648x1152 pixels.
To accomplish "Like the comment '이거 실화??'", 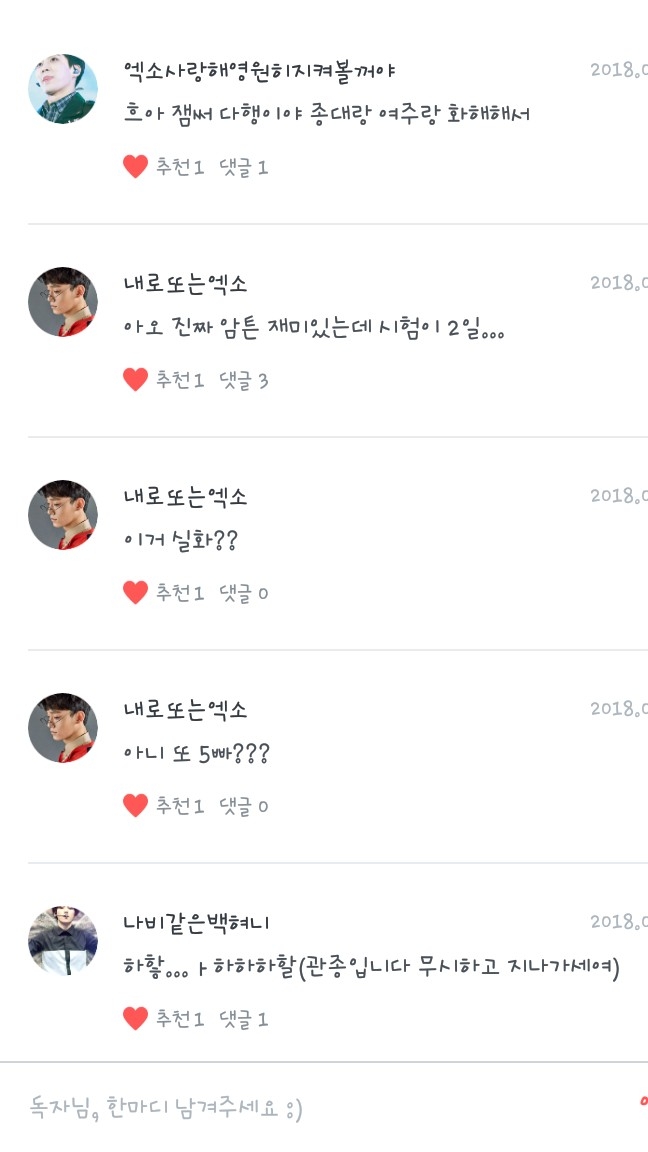I will [x=136, y=593].
